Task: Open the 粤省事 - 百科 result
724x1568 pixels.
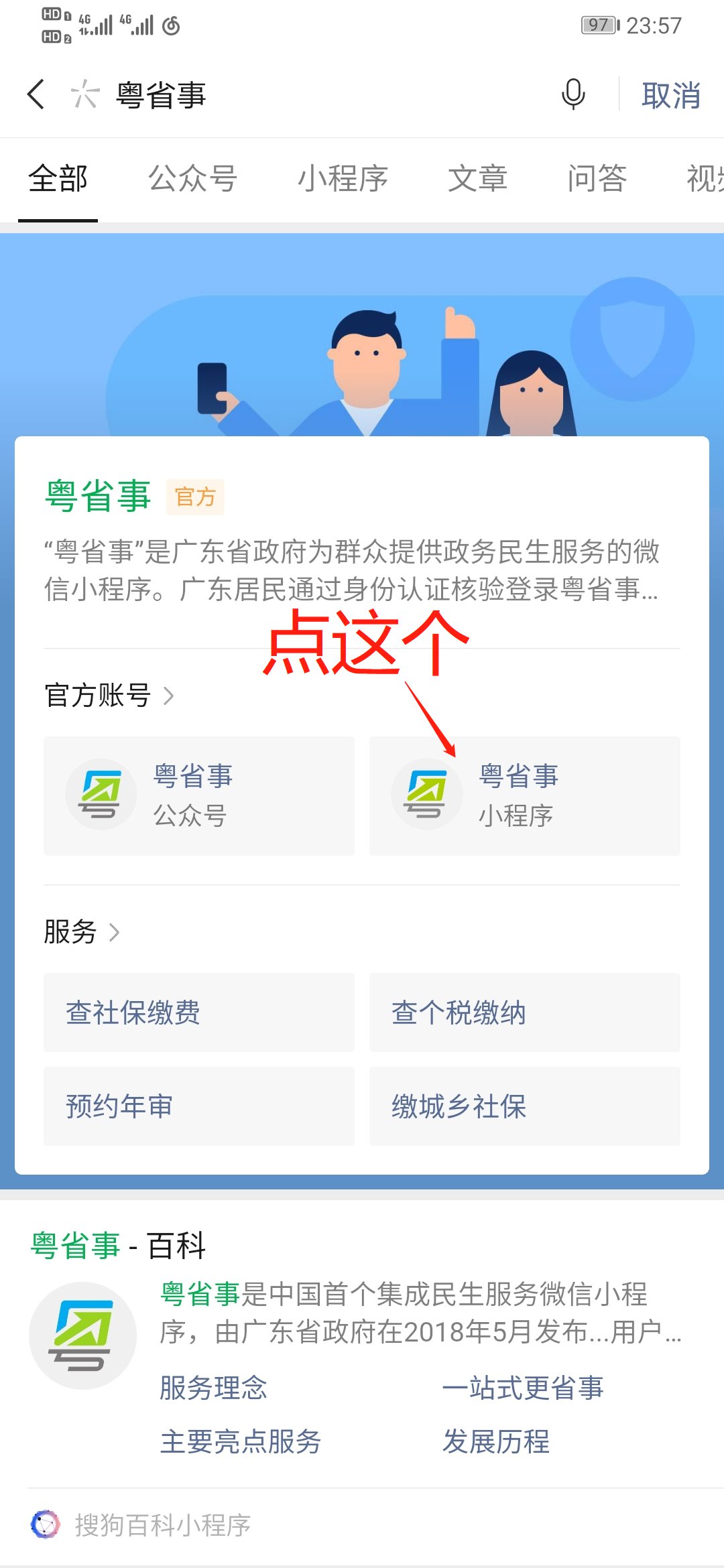Action: click(118, 1246)
